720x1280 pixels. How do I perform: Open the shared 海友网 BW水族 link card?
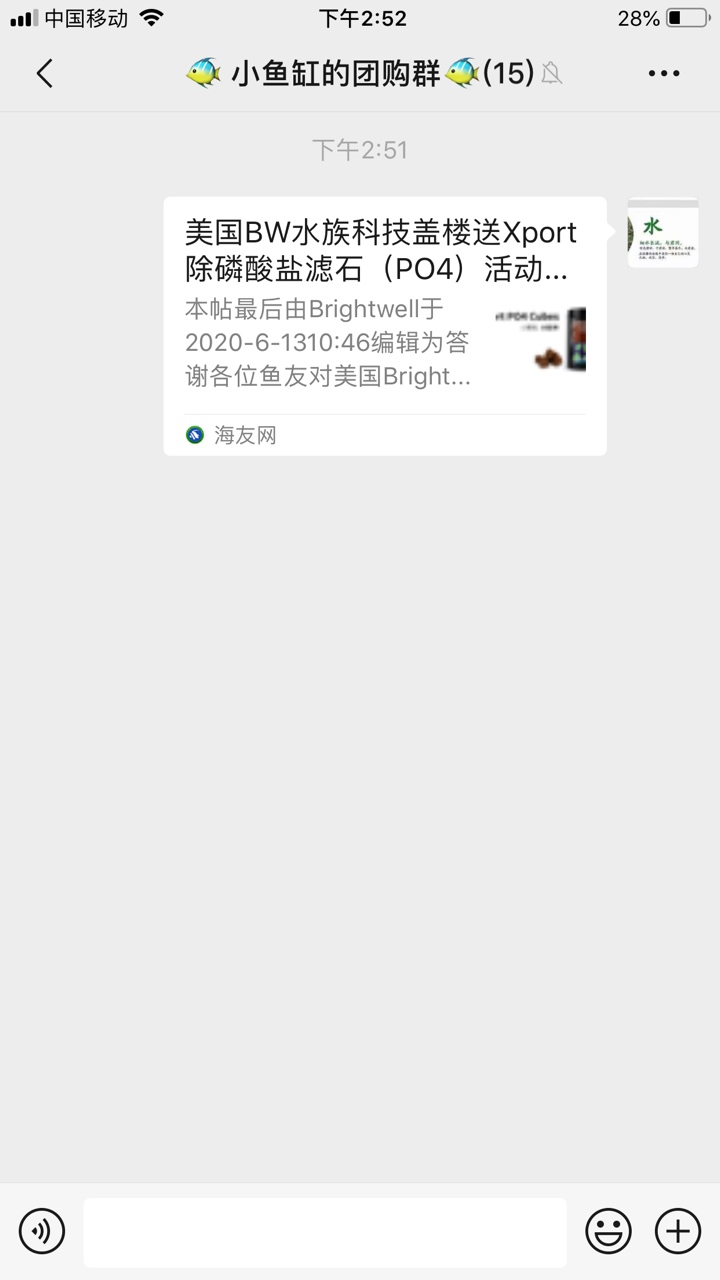(384, 325)
